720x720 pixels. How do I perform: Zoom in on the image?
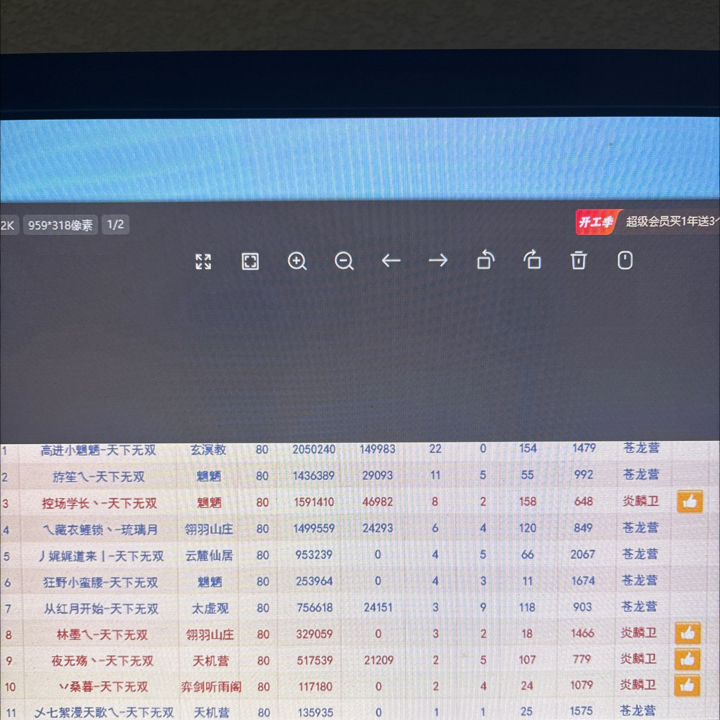(297, 261)
